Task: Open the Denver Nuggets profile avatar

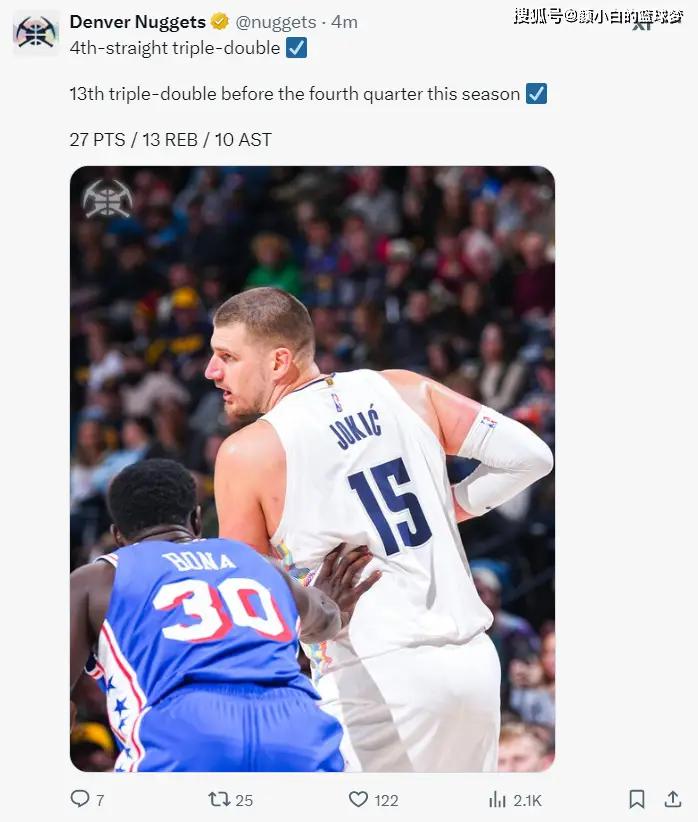Action: [x=36, y=32]
